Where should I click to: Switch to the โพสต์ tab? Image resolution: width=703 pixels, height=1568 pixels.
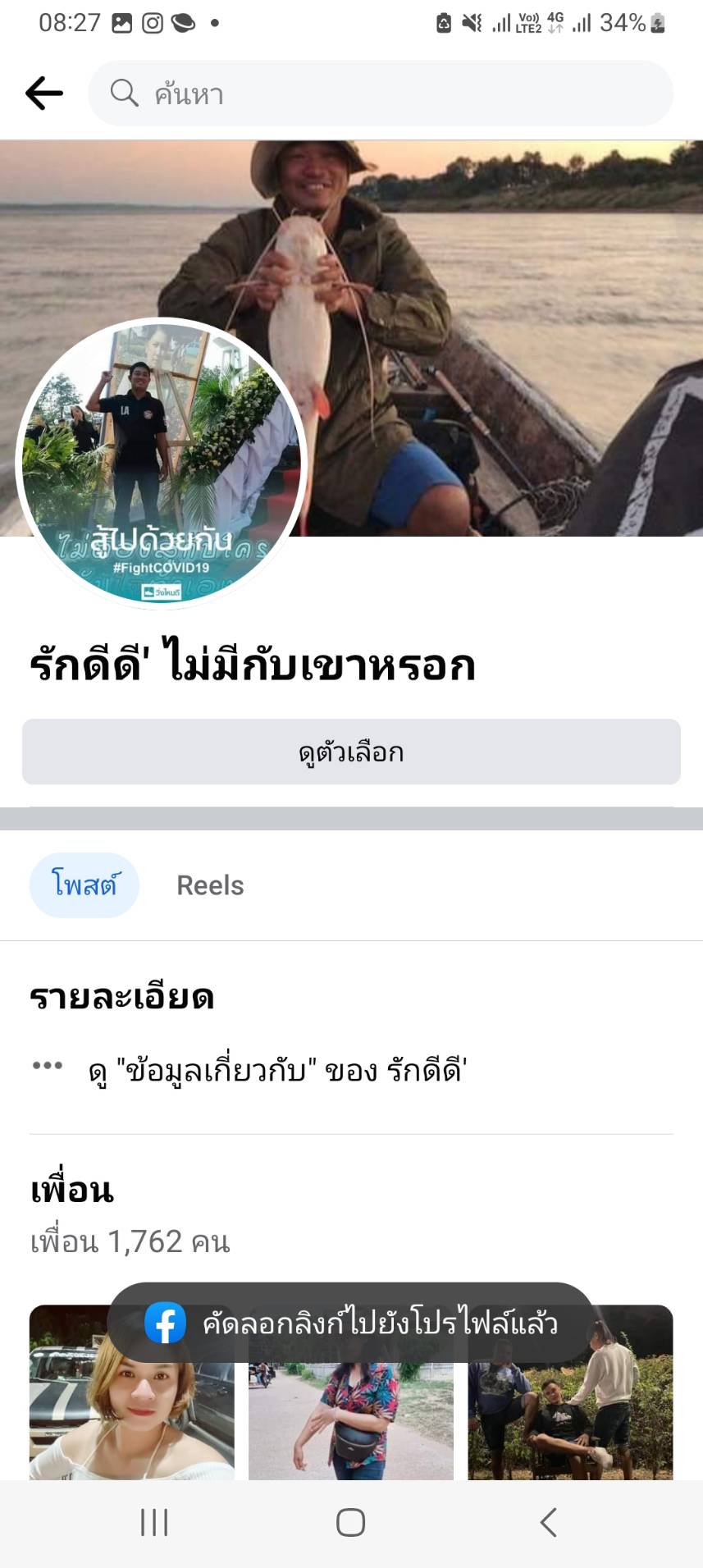click(x=84, y=885)
